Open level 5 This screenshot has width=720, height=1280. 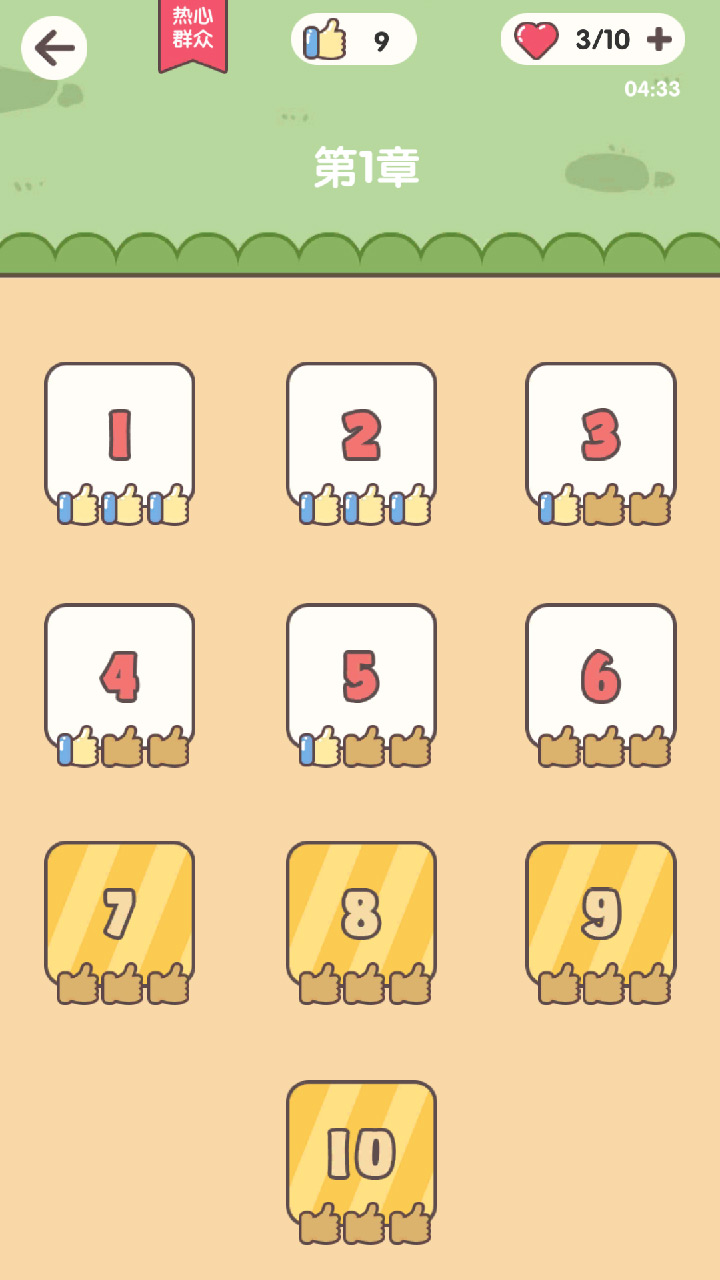[x=361, y=677]
